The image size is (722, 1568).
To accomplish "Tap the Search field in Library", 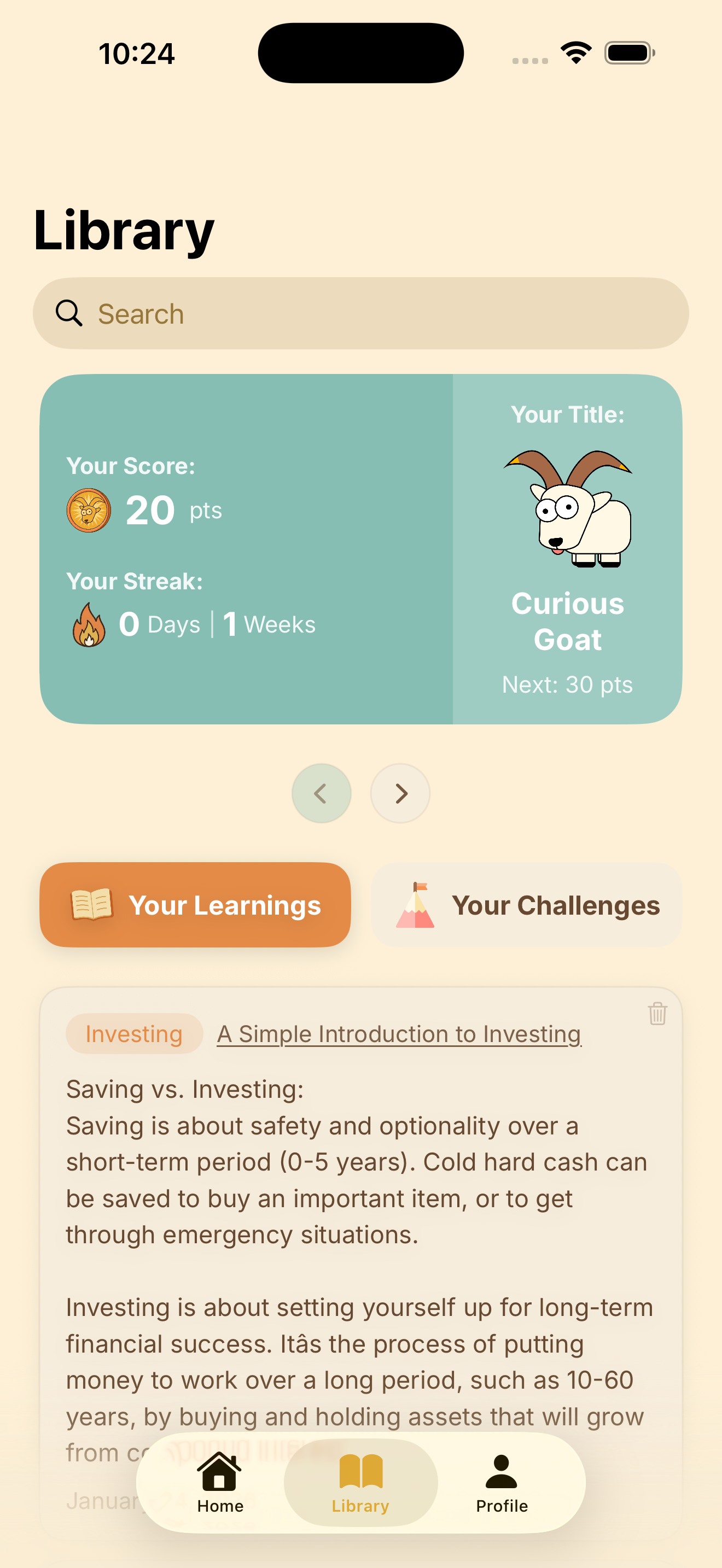I will click(x=360, y=313).
